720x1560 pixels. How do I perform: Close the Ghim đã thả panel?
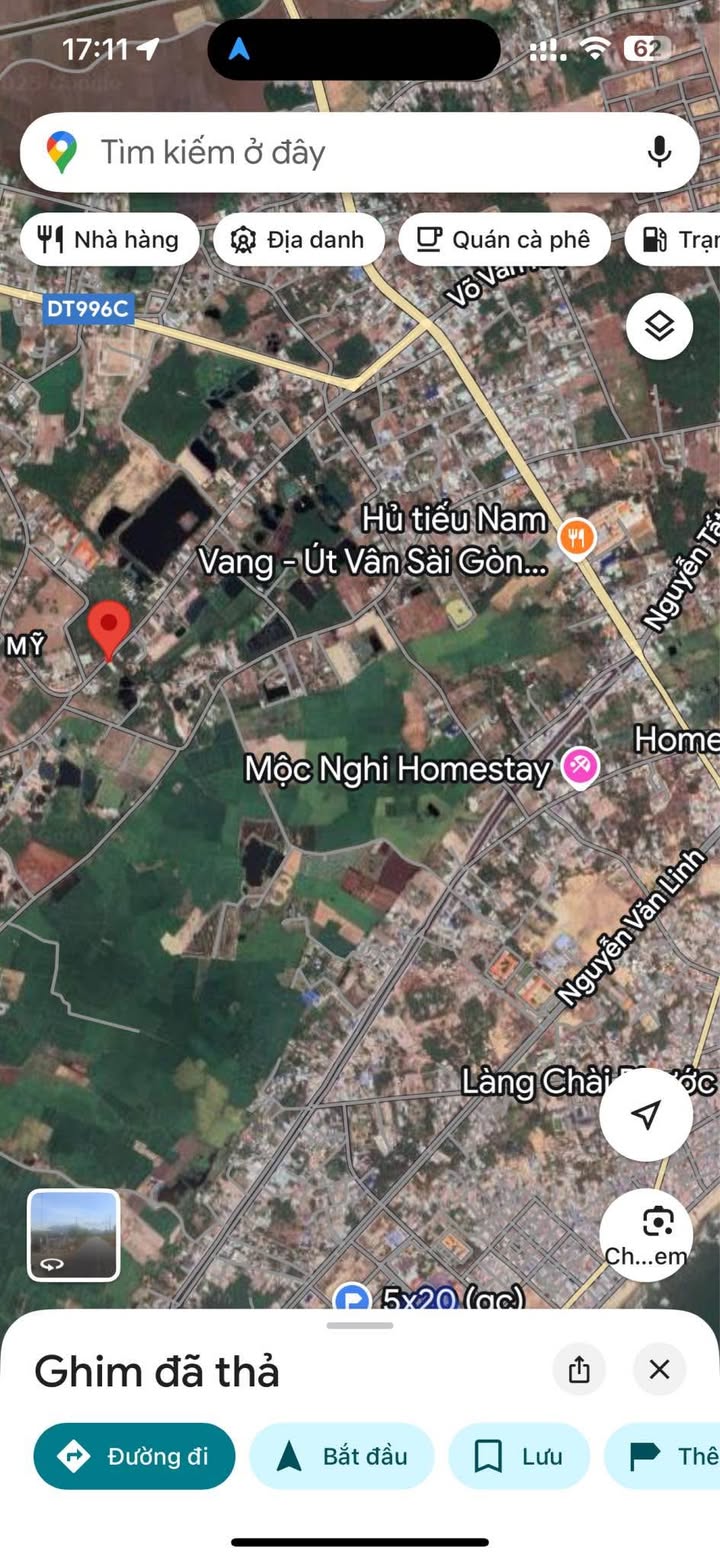click(x=659, y=1369)
